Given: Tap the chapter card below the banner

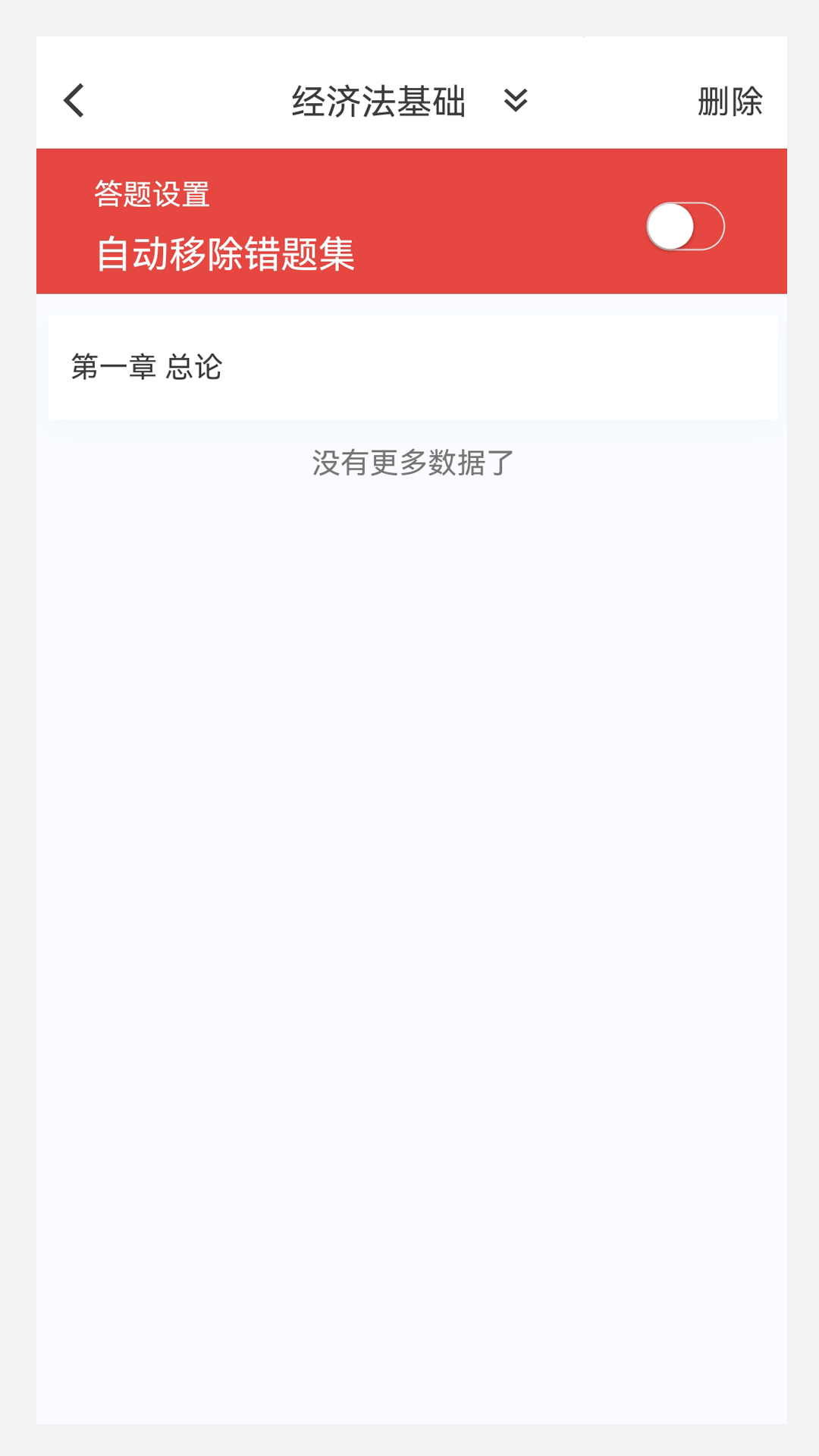Looking at the screenshot, I should click(x=409, y=366).
